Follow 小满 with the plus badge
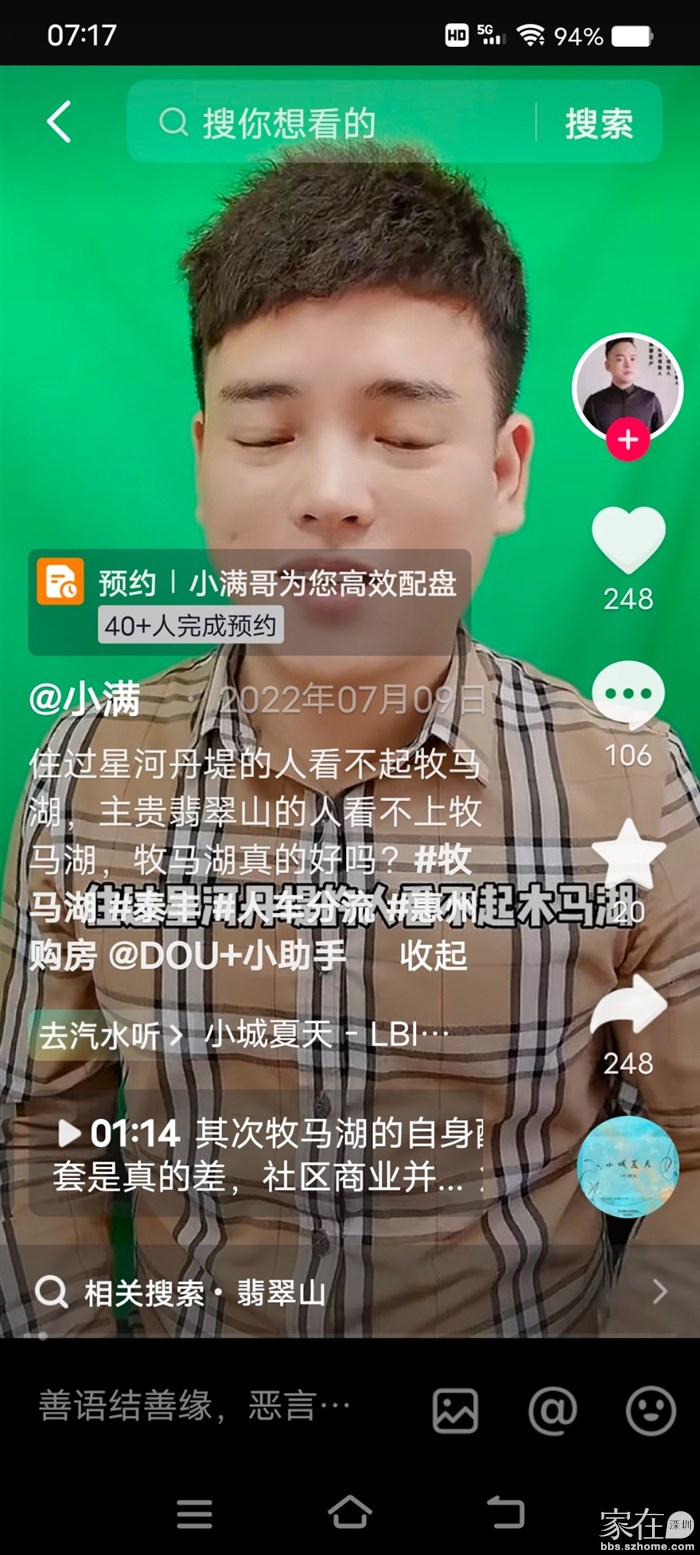700x1555 pixels. 628,440
